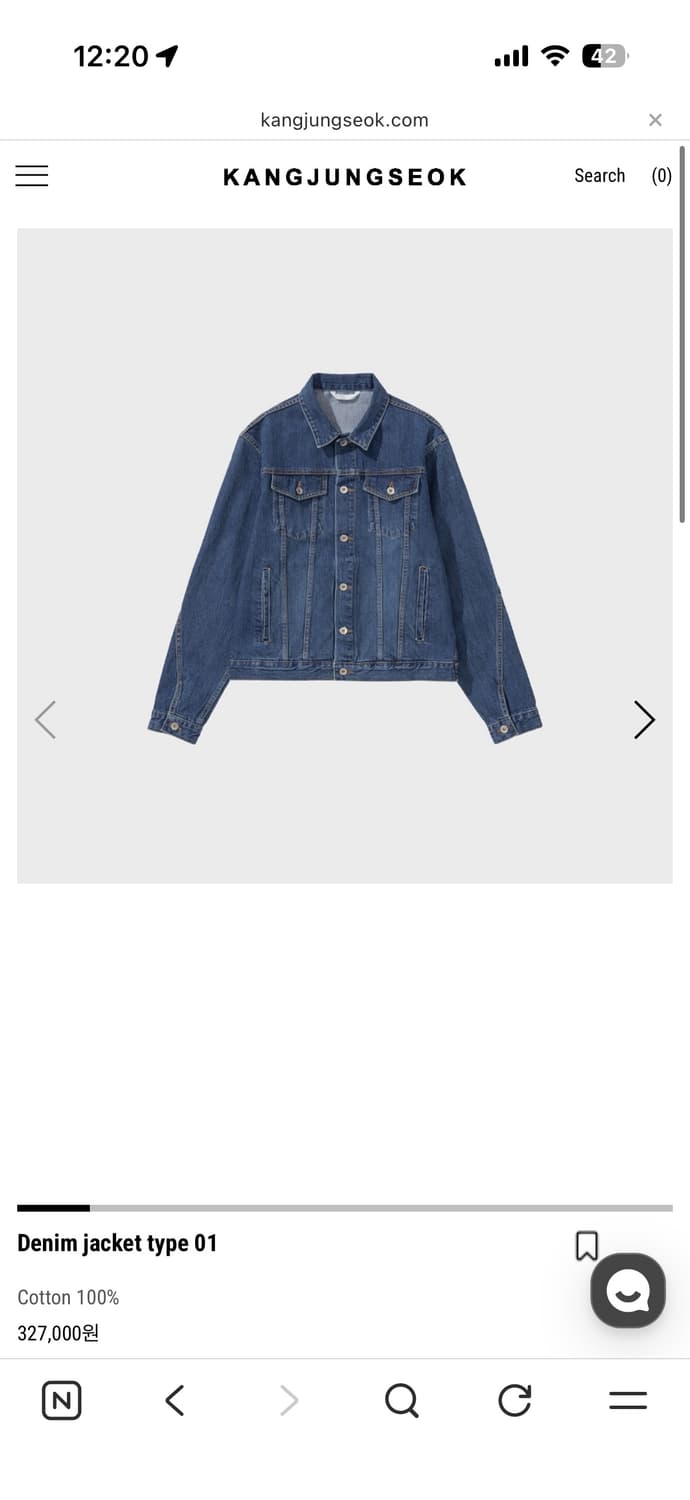690x1500 pixels.
Task: Close the in-app browser page
Action: 655,120
